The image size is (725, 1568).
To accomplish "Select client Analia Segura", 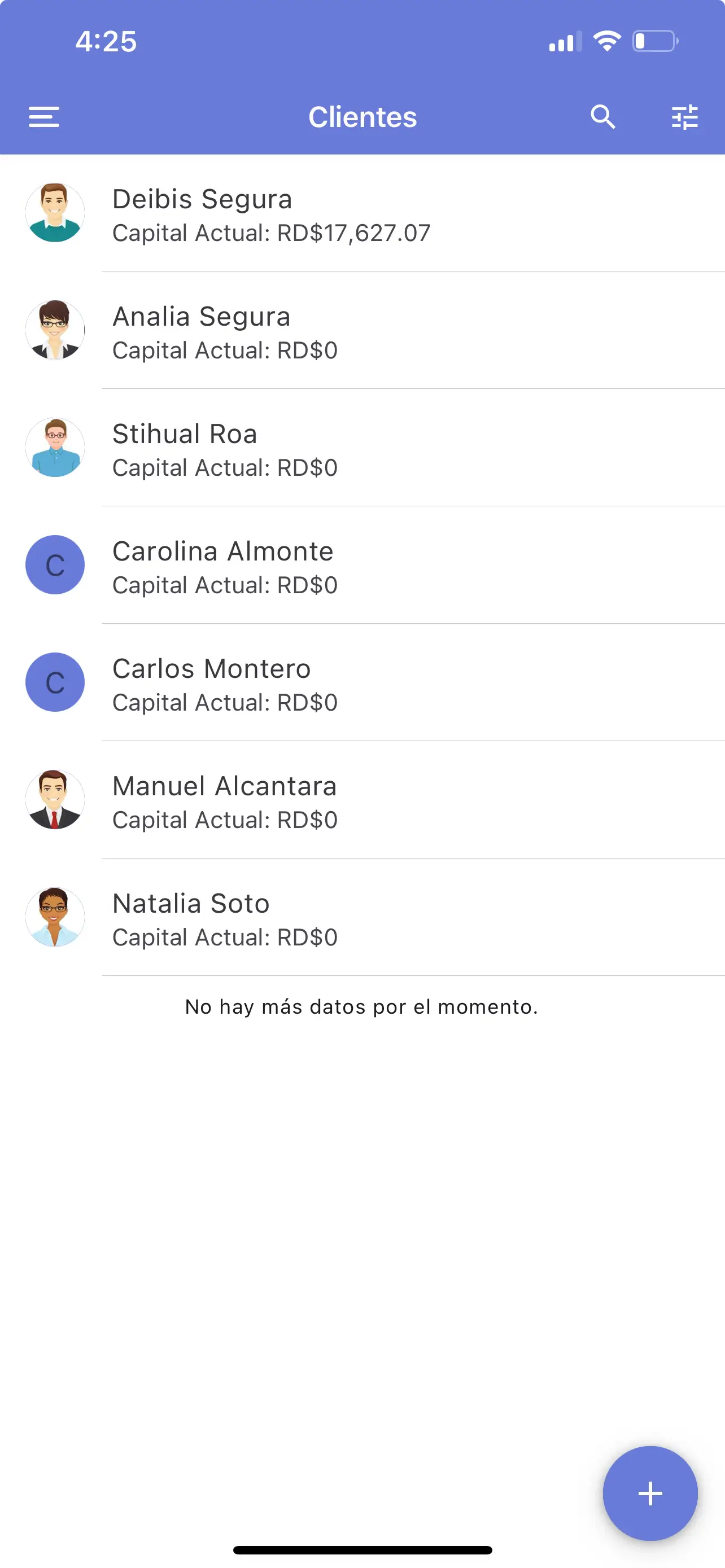I will pyautogui.click(x=362, y=331).
